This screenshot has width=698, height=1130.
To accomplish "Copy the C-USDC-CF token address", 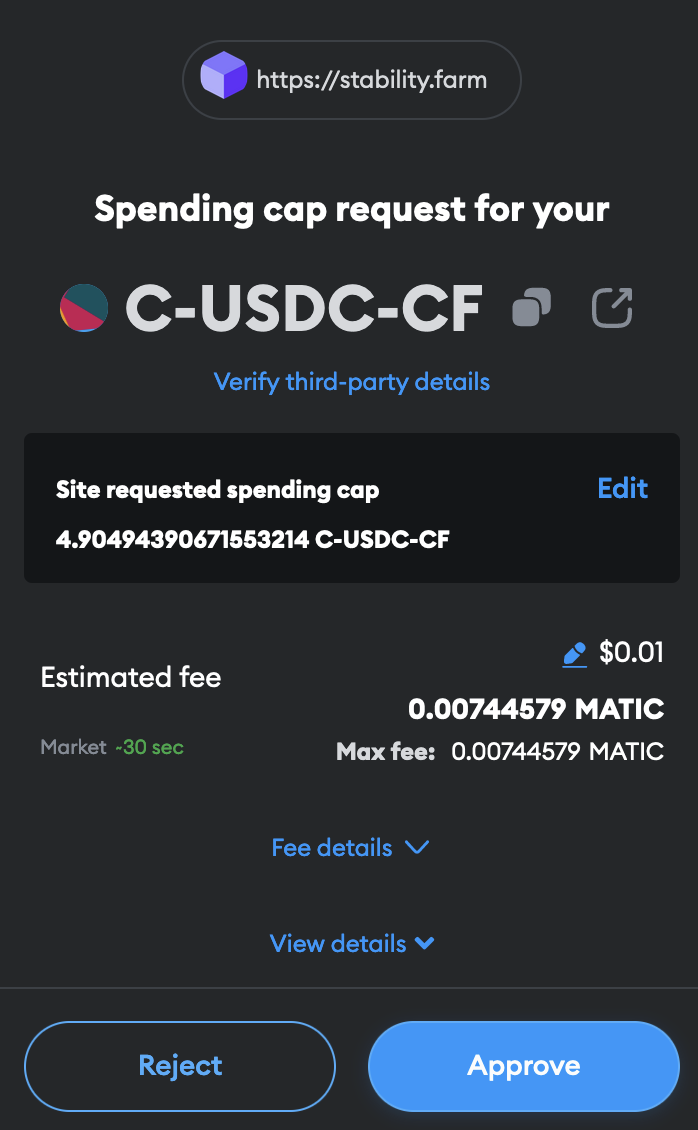I will point(531,307).
